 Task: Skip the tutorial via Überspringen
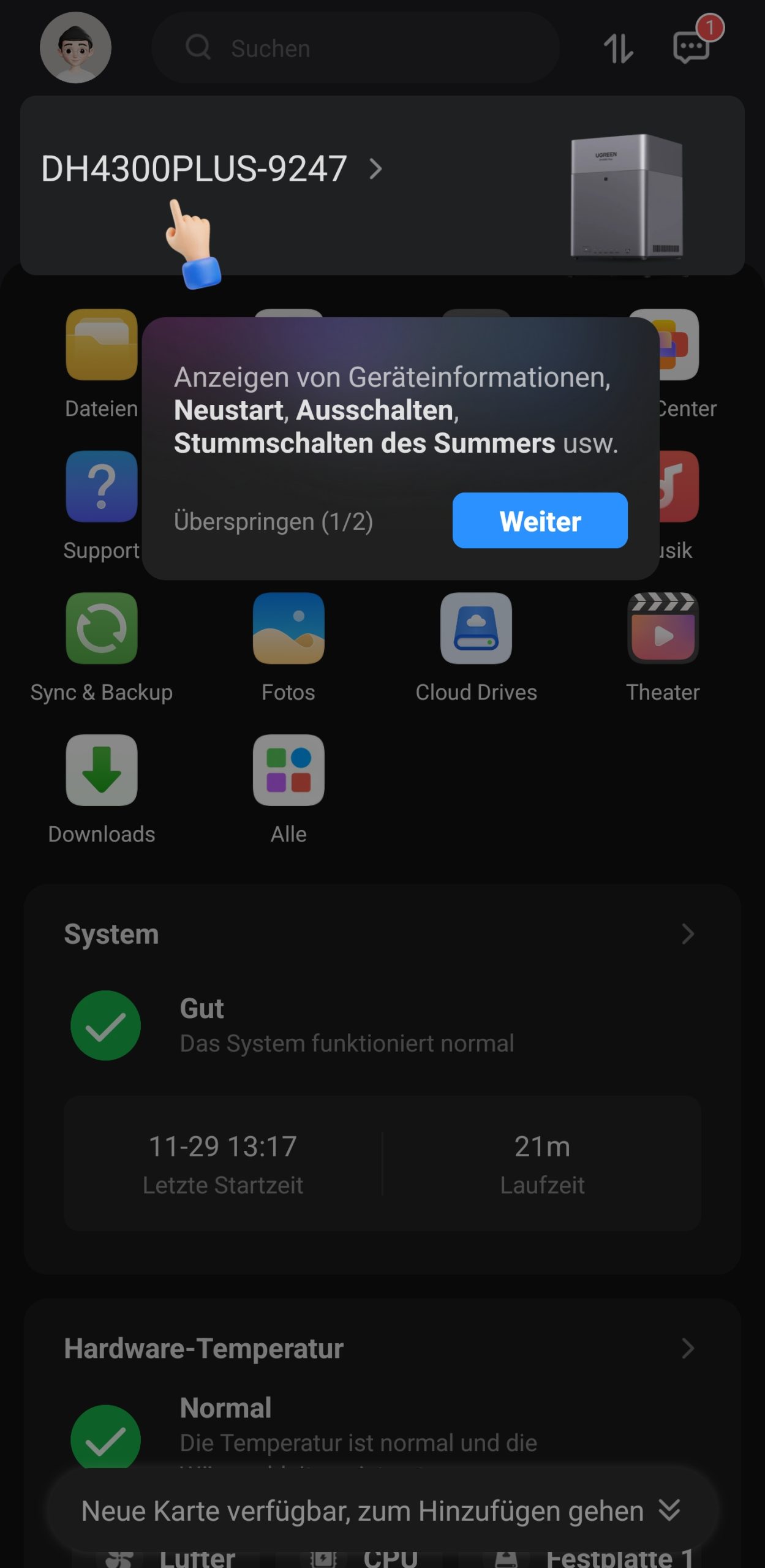tap(273, 522)
